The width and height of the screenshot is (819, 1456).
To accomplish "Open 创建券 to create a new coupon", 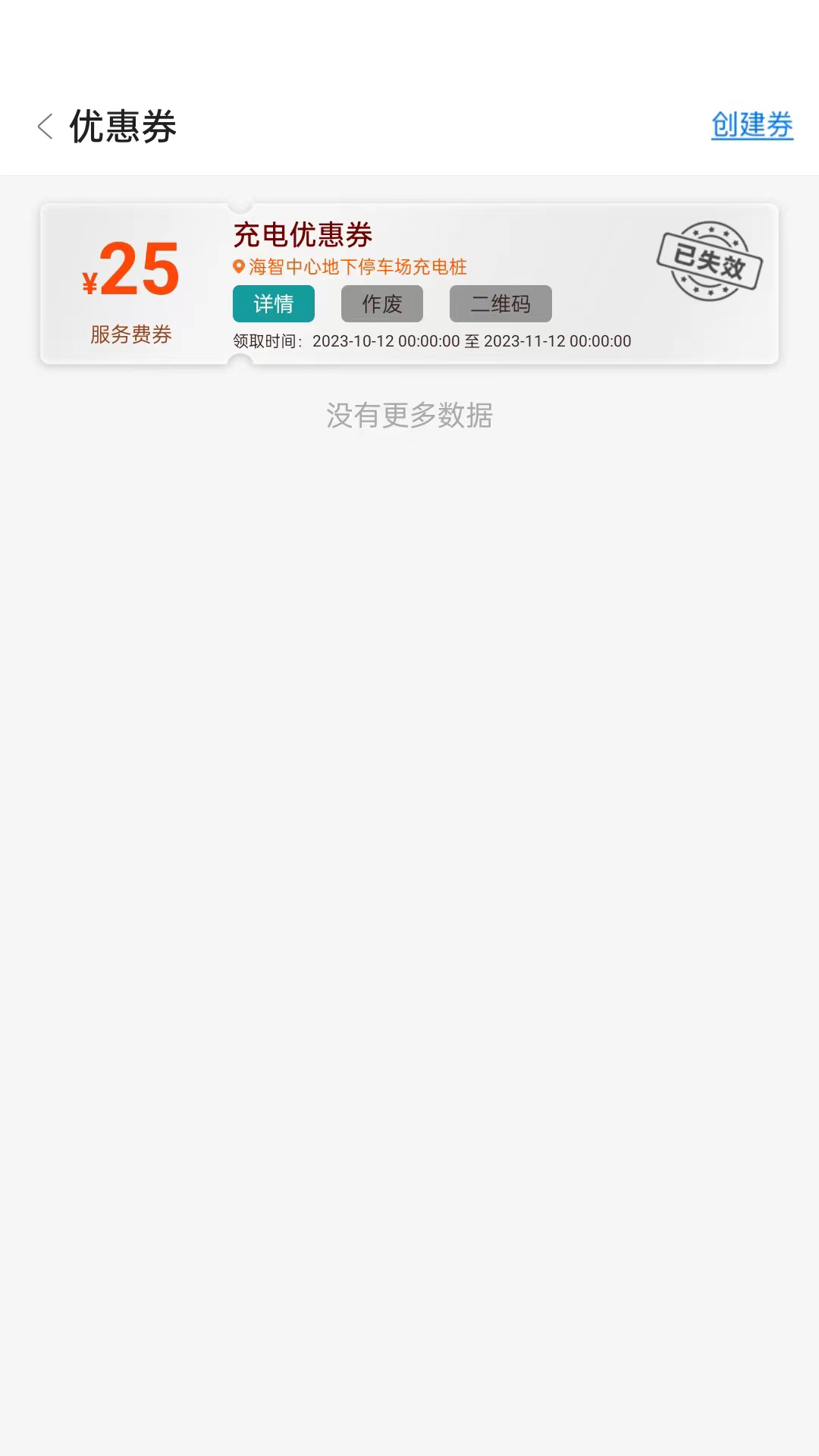I will click(752, 127).
